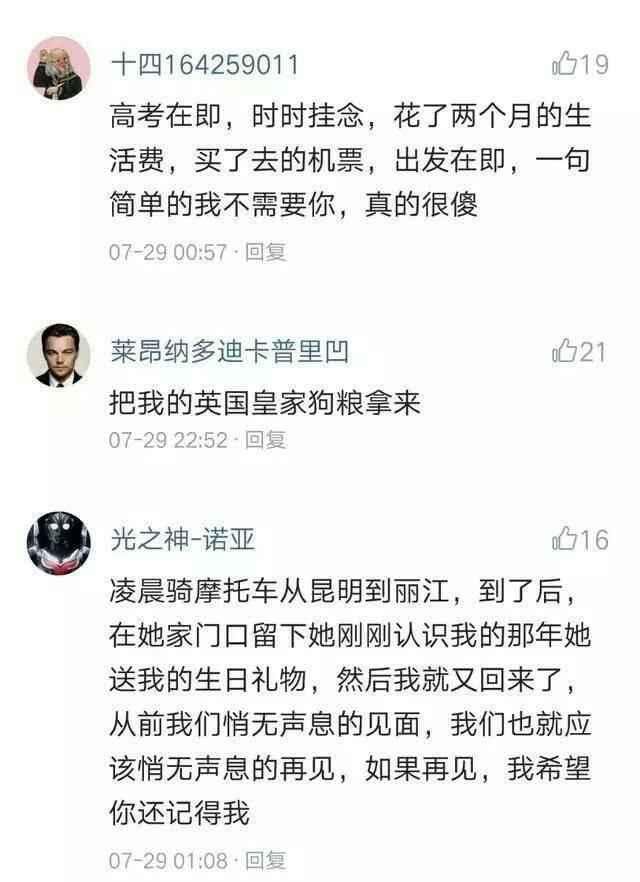Viewport: 640px width, 882px height.
Task: Reply to 光之神-诺亚's comment
Action: point(267,860)
